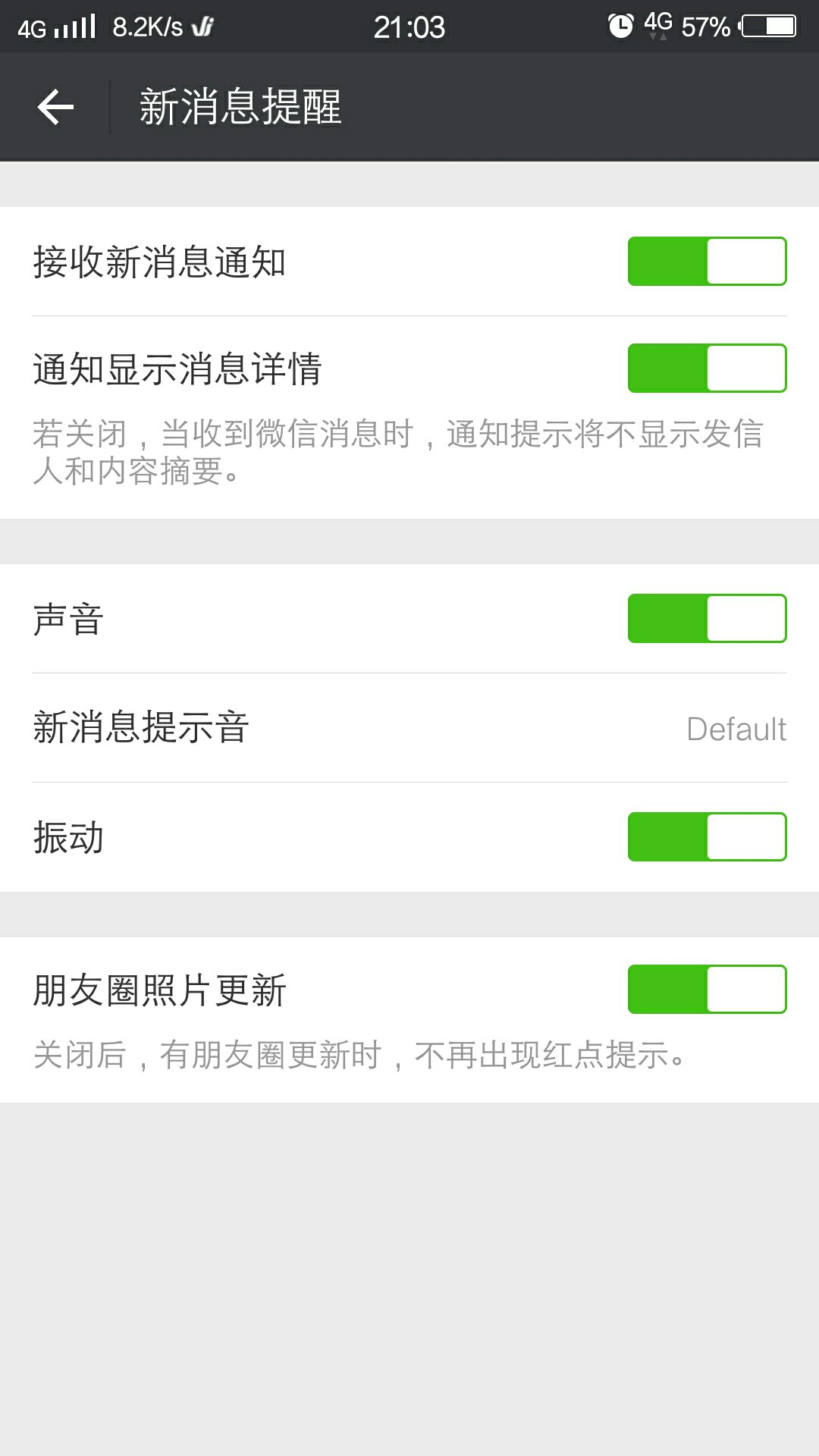The width and height of the screenshot is (819, 1456).
Task: Disable the 振动 vibration toggle
Action: pos(707,836)
